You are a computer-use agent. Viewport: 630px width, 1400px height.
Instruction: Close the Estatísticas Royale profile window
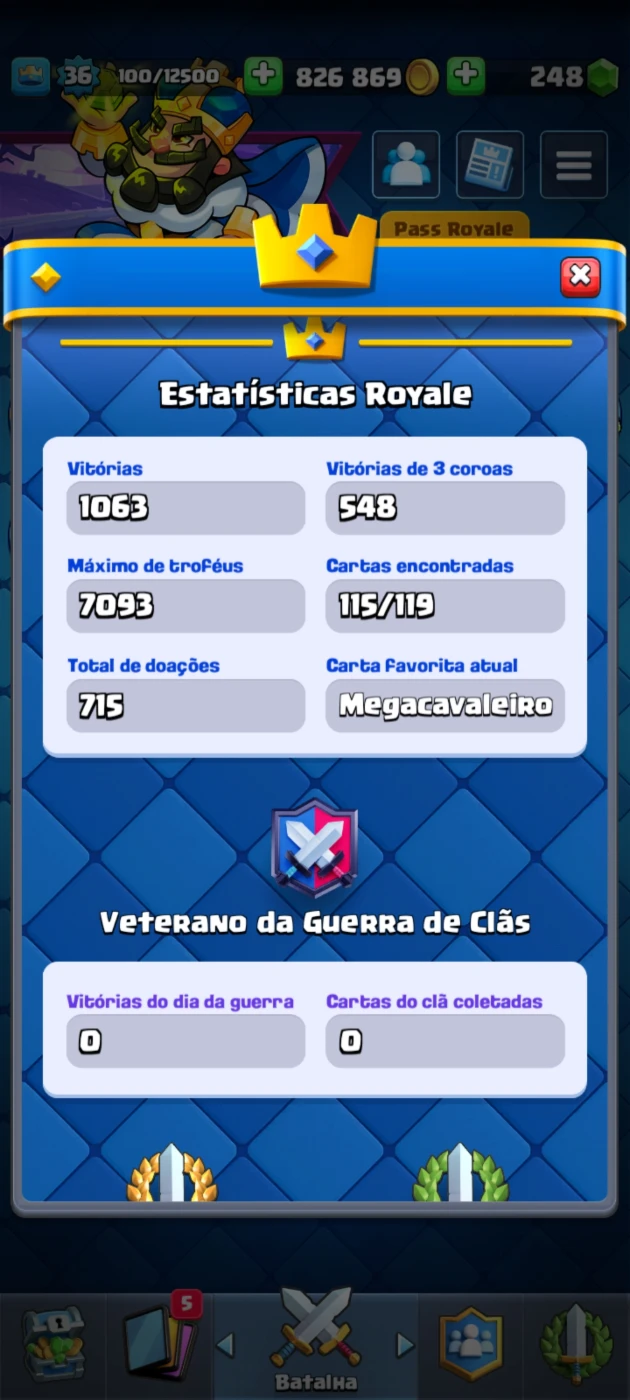point(580,277)
